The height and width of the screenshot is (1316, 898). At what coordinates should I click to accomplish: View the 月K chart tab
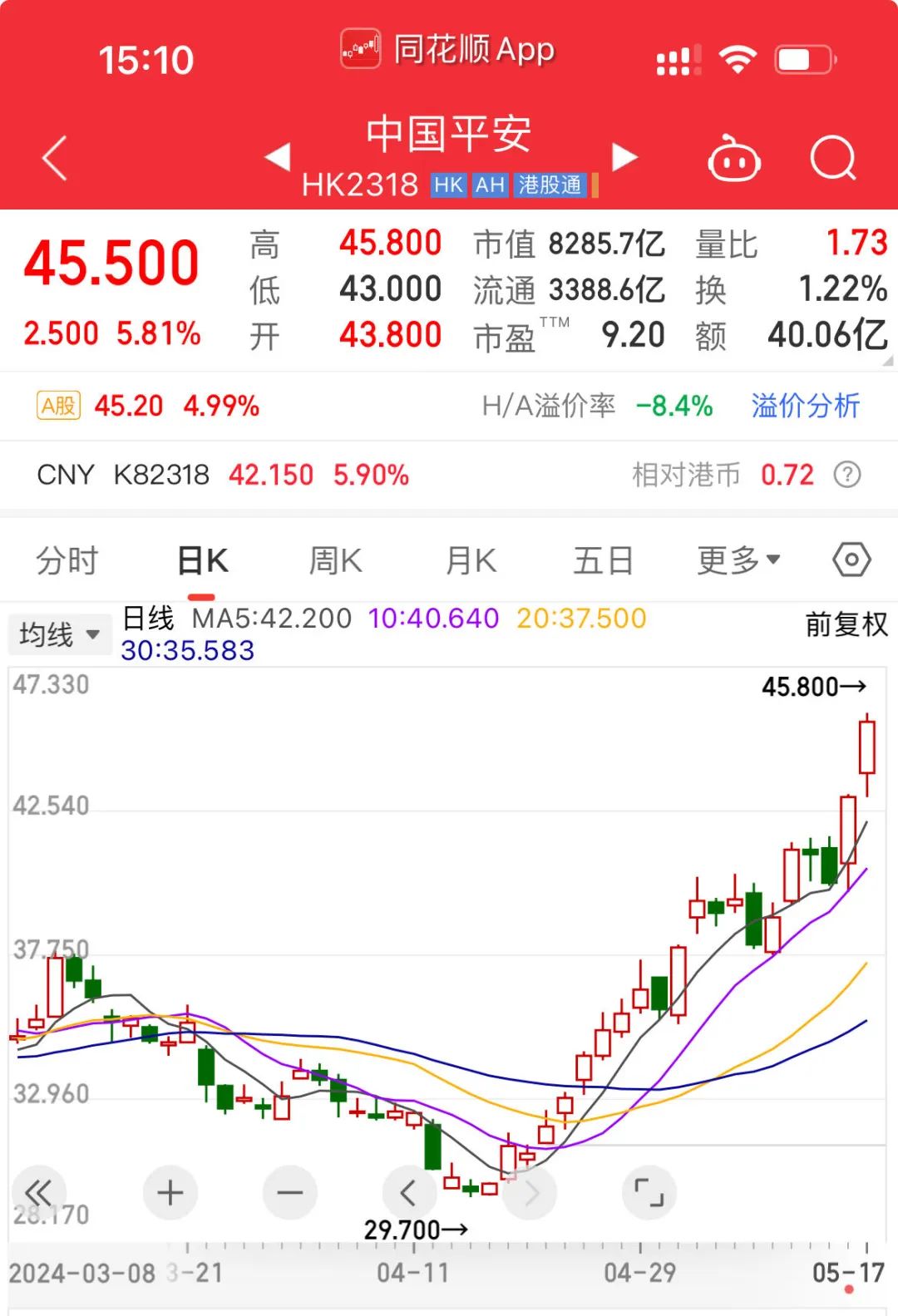click(x=471, y=560)
